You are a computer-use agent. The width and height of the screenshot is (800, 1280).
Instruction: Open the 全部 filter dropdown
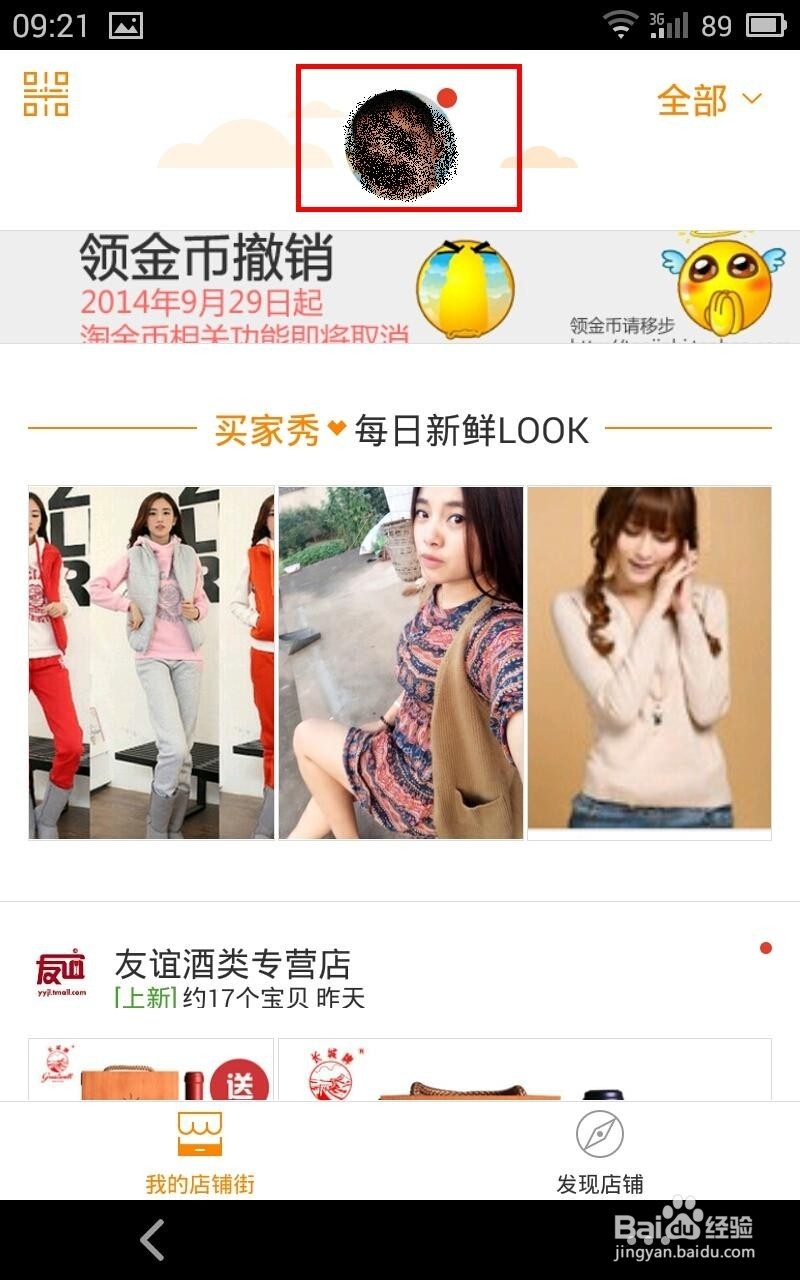690,100
